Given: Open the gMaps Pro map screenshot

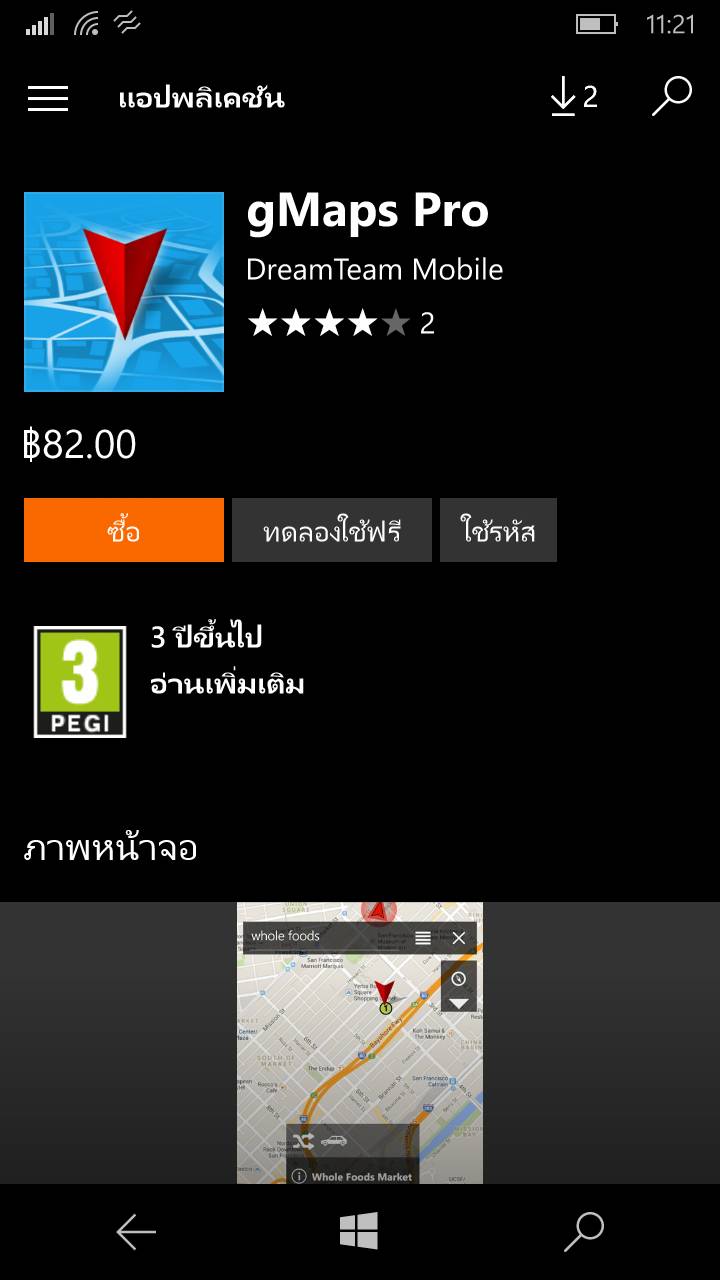Looking at the screenshot, I should (360, 1042).
